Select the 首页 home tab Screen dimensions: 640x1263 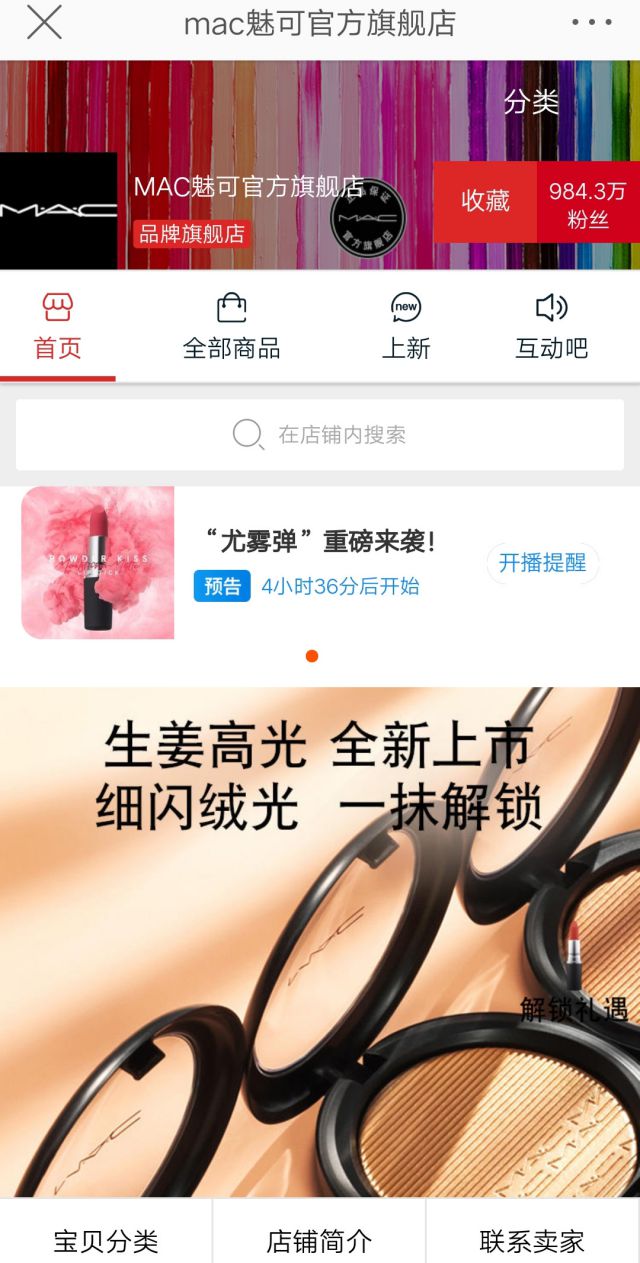point(57,328)
